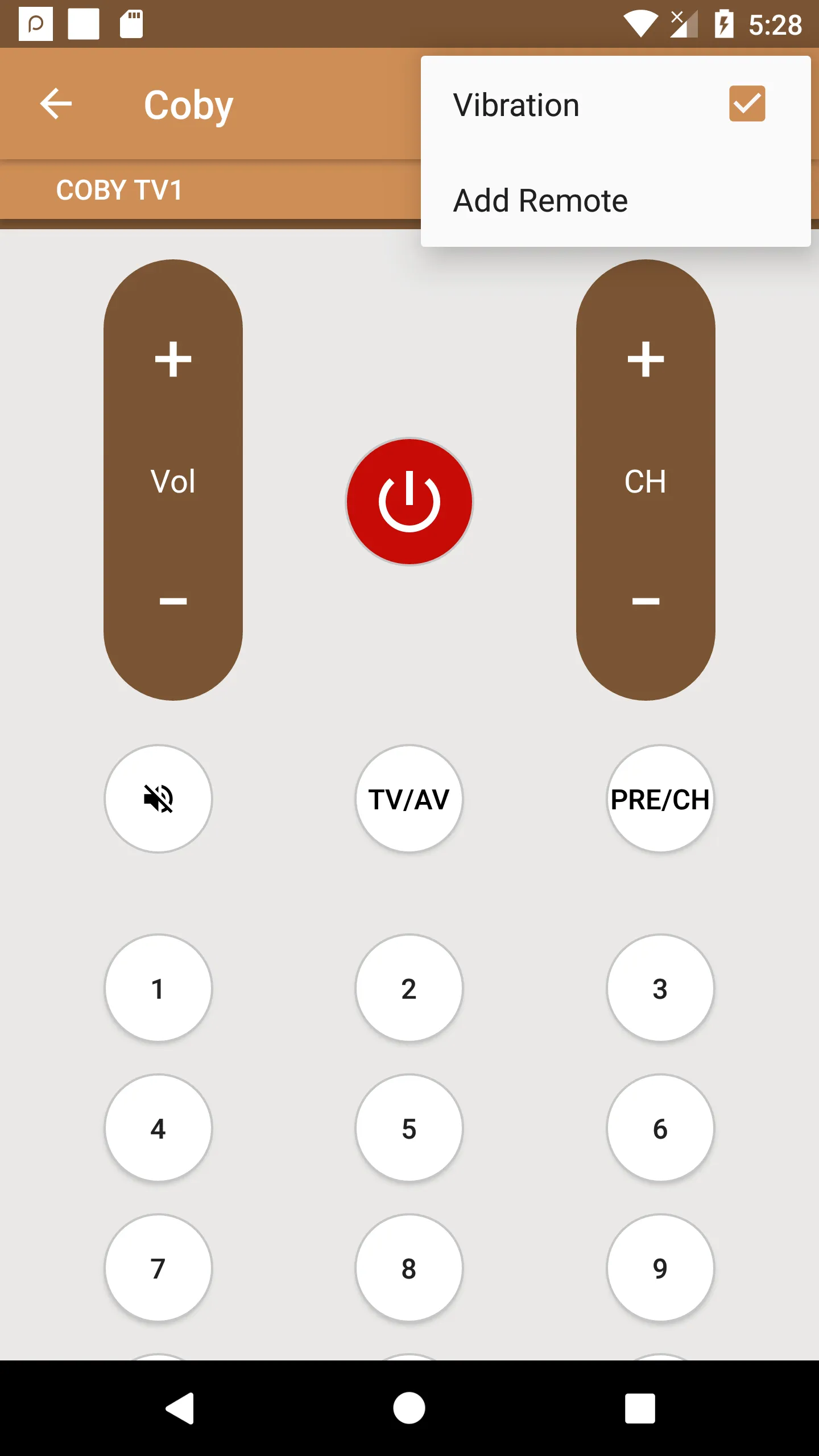This screenshot has height=1456, width=819.
Task: Enter digit 5 on the keypad
Action: tap(409, 1128)
